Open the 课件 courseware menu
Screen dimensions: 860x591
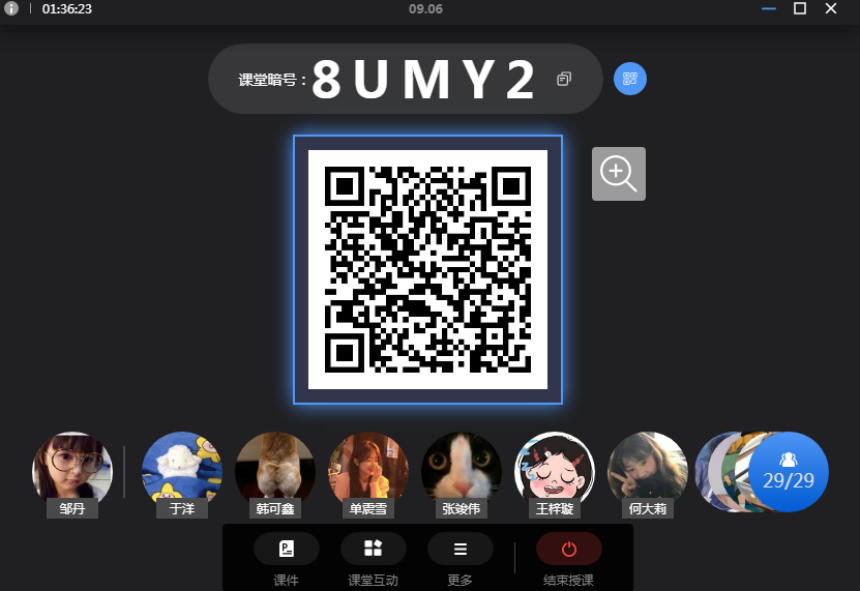pos(286,549)
